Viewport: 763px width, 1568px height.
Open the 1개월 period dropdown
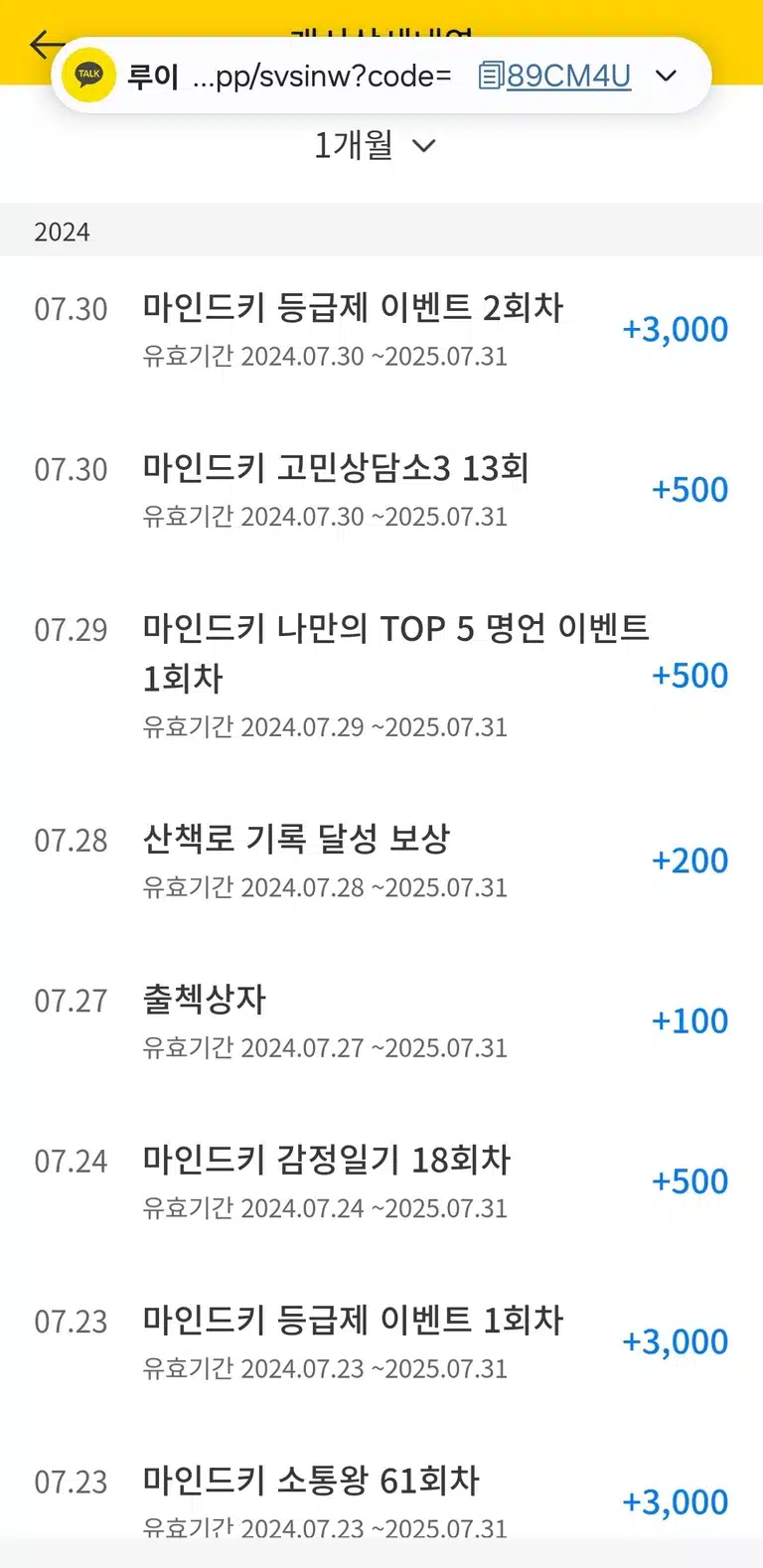[376, 146]
